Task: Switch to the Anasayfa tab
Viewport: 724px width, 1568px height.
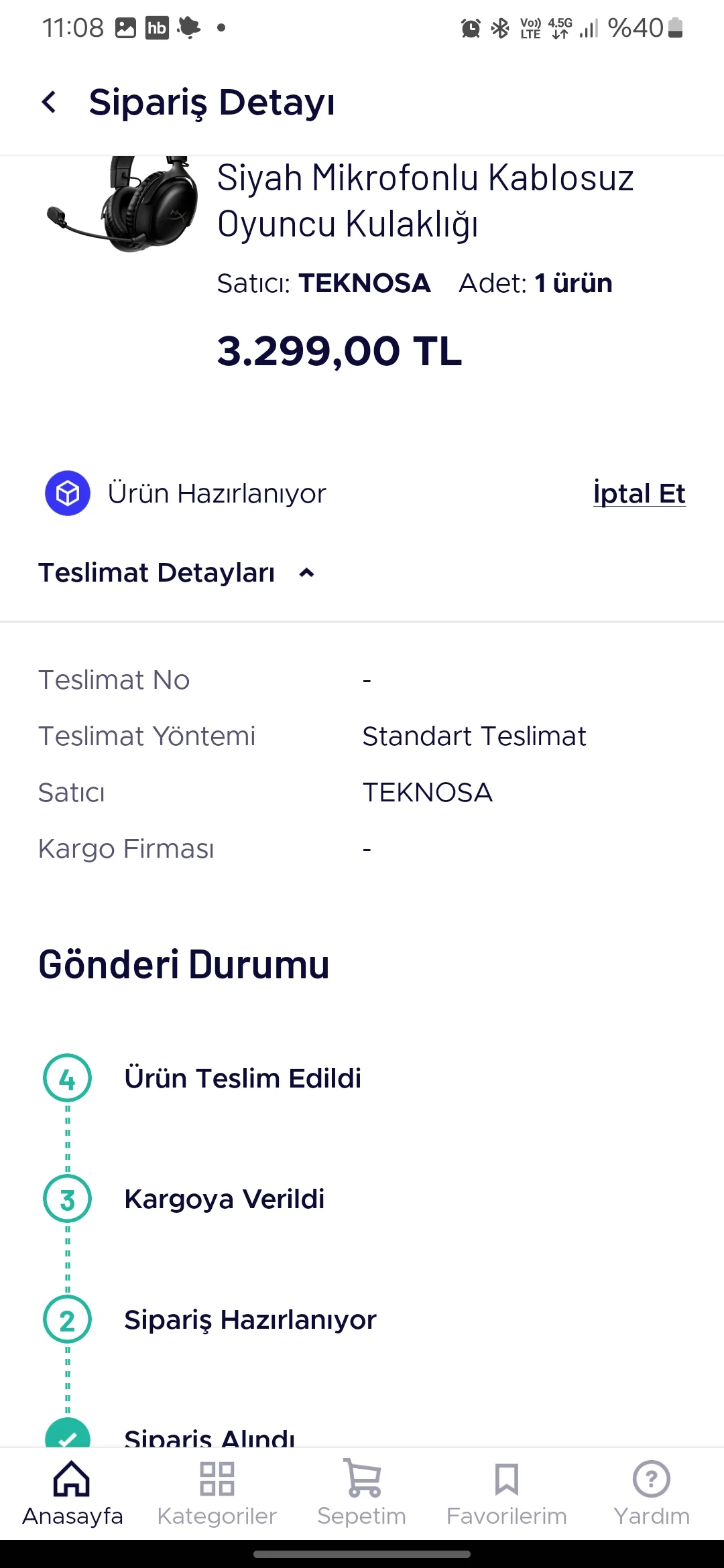Action: coord(72,1494)
